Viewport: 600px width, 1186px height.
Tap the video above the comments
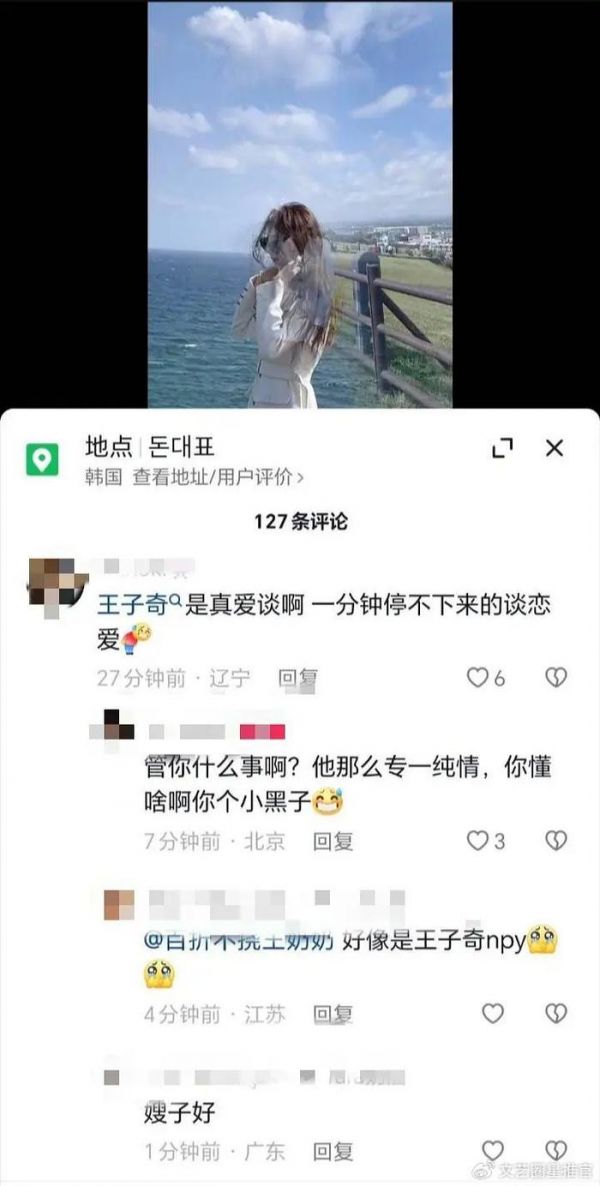pos(300,205)
